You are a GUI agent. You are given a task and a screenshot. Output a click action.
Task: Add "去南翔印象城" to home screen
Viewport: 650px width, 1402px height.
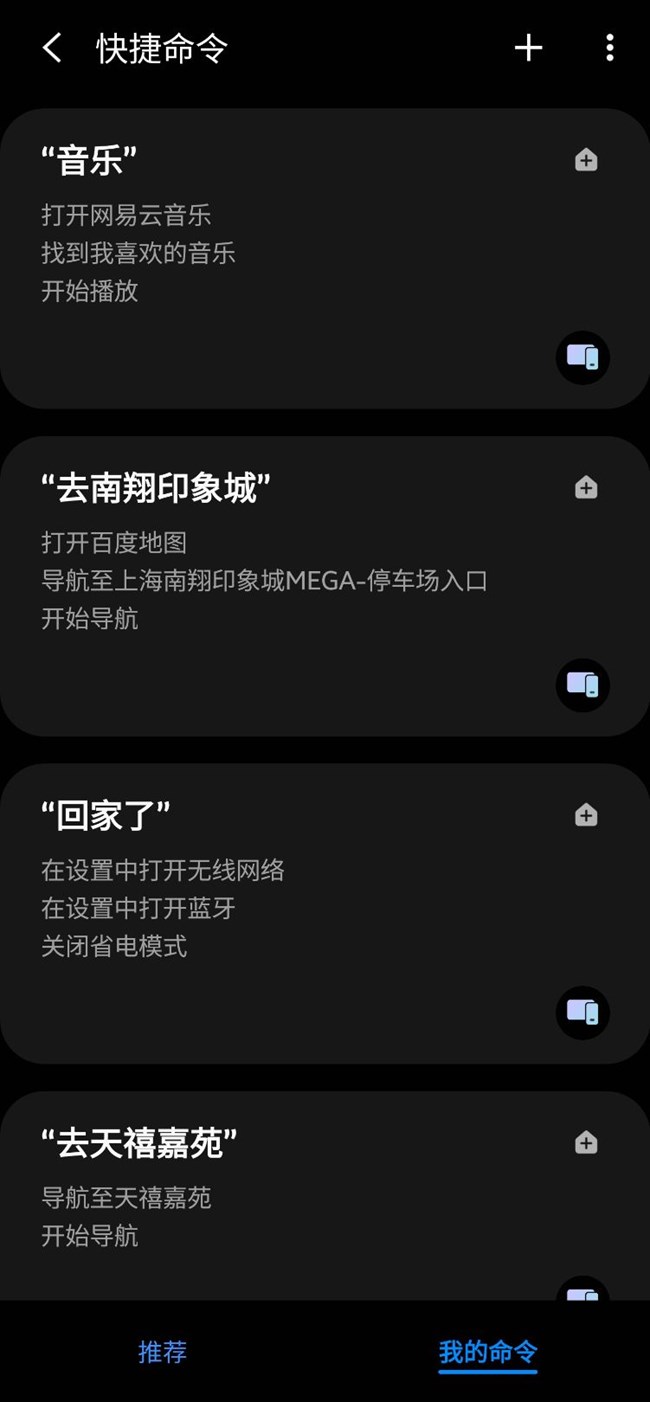[586, 487]
